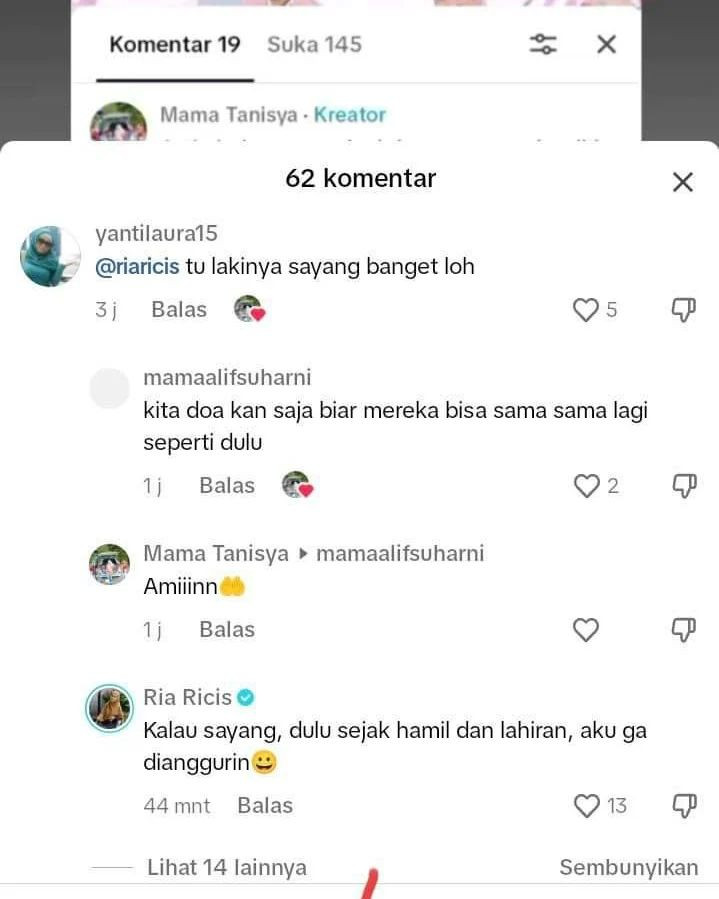Open the comment filter options icon

click(543, 44)
